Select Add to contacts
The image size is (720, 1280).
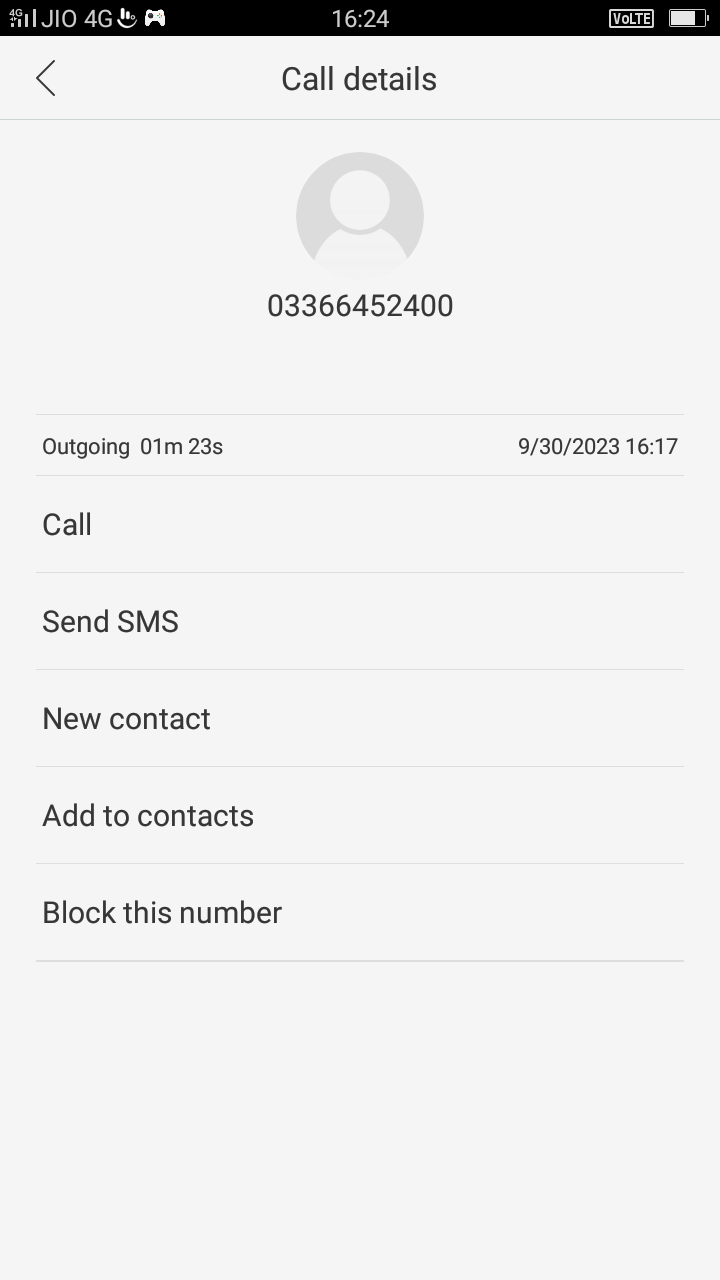tap(360, 815)
